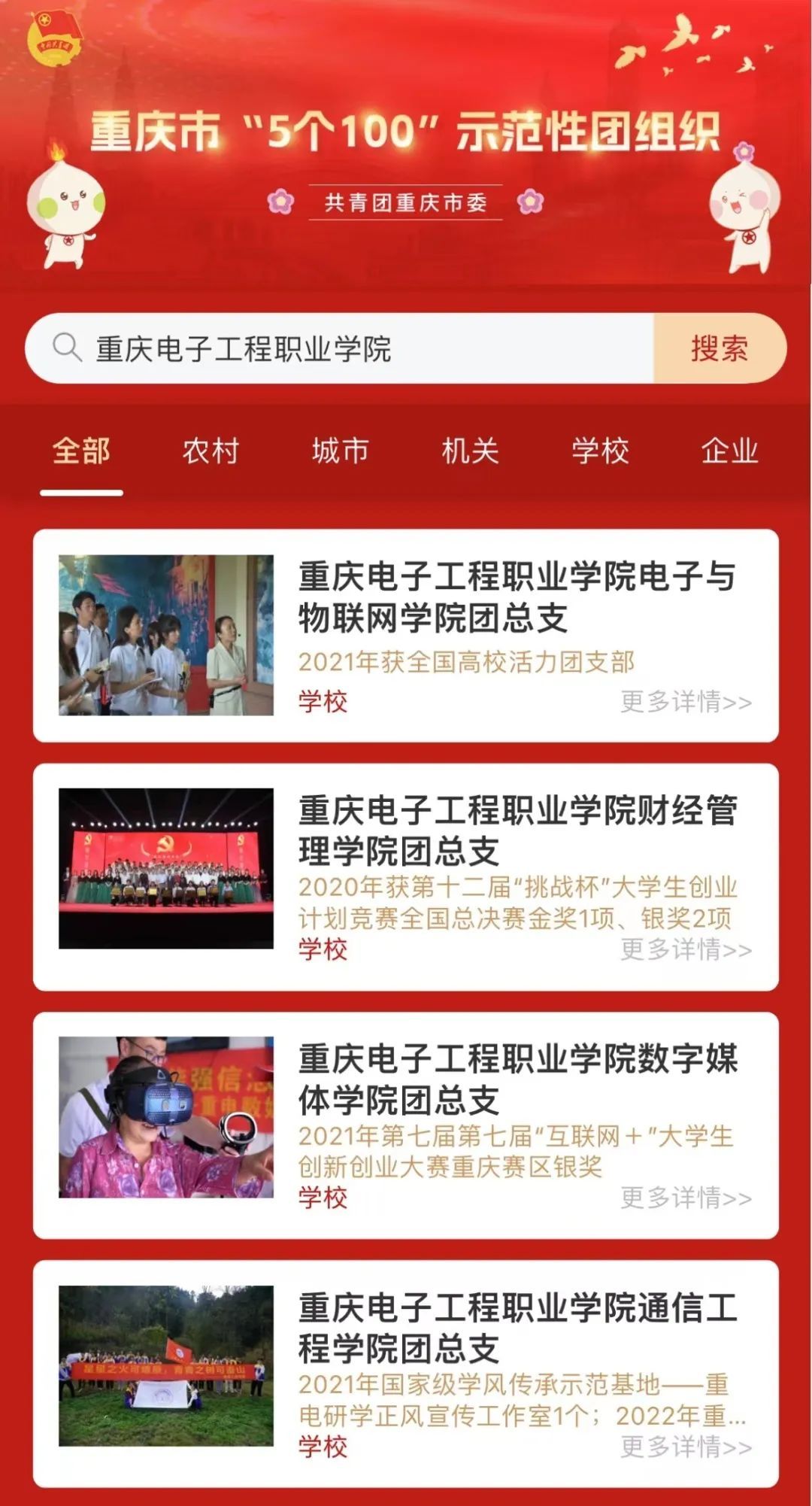Switch to the 企业 tab
This screenshot has height=1506, width=812.
click(729, 451)
